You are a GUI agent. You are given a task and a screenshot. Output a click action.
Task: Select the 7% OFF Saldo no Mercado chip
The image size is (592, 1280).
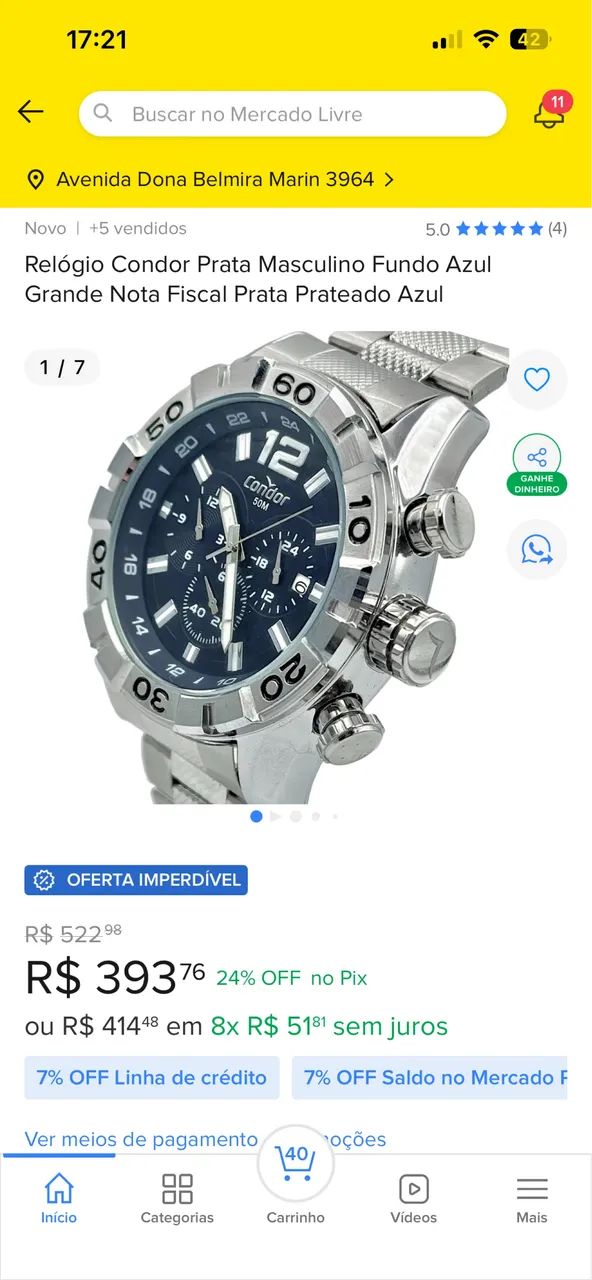click(430, 1078)
